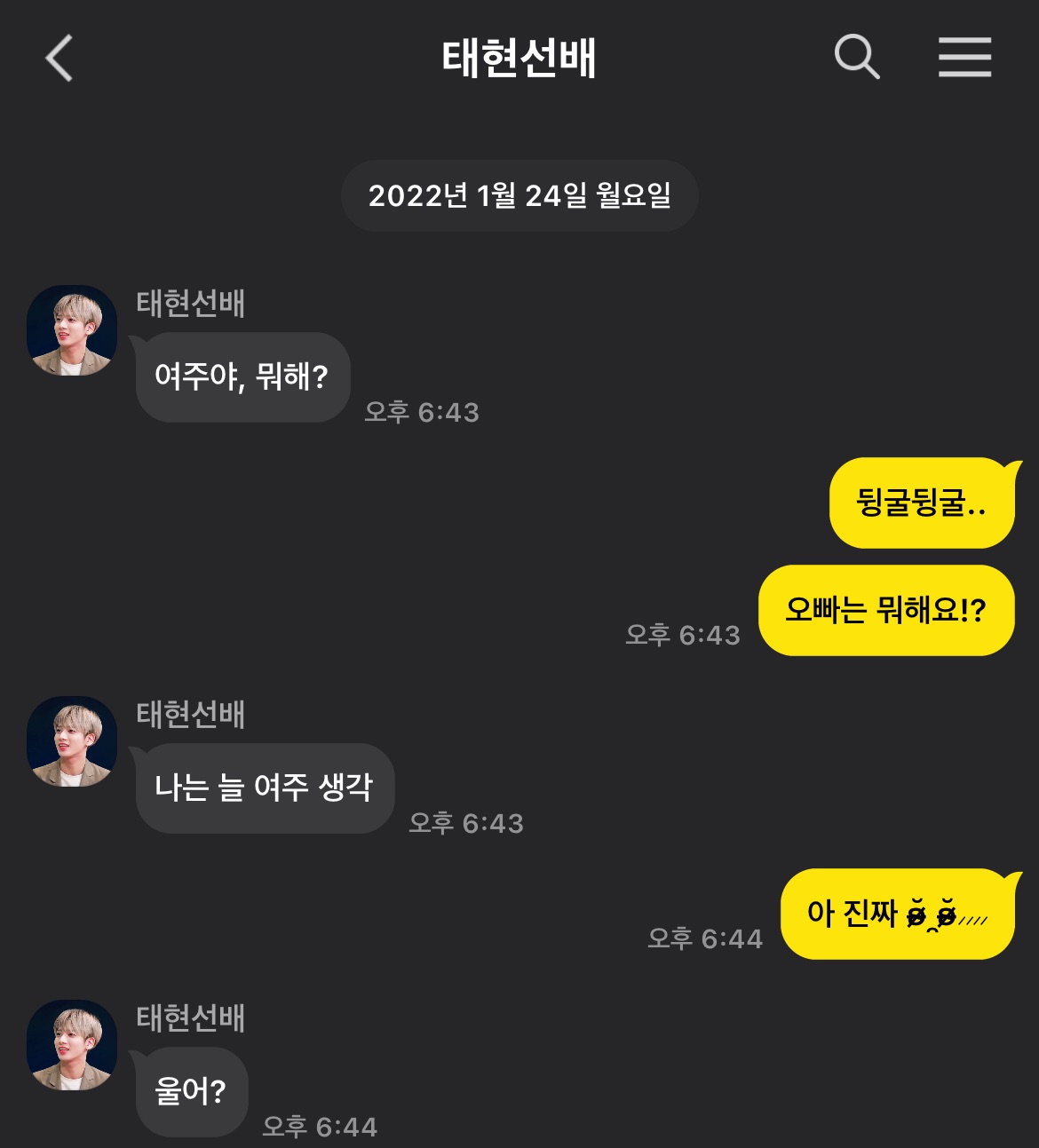Tap 태현선배's avatar next to '나는 늘 여주 생각'

coord(72,741)
